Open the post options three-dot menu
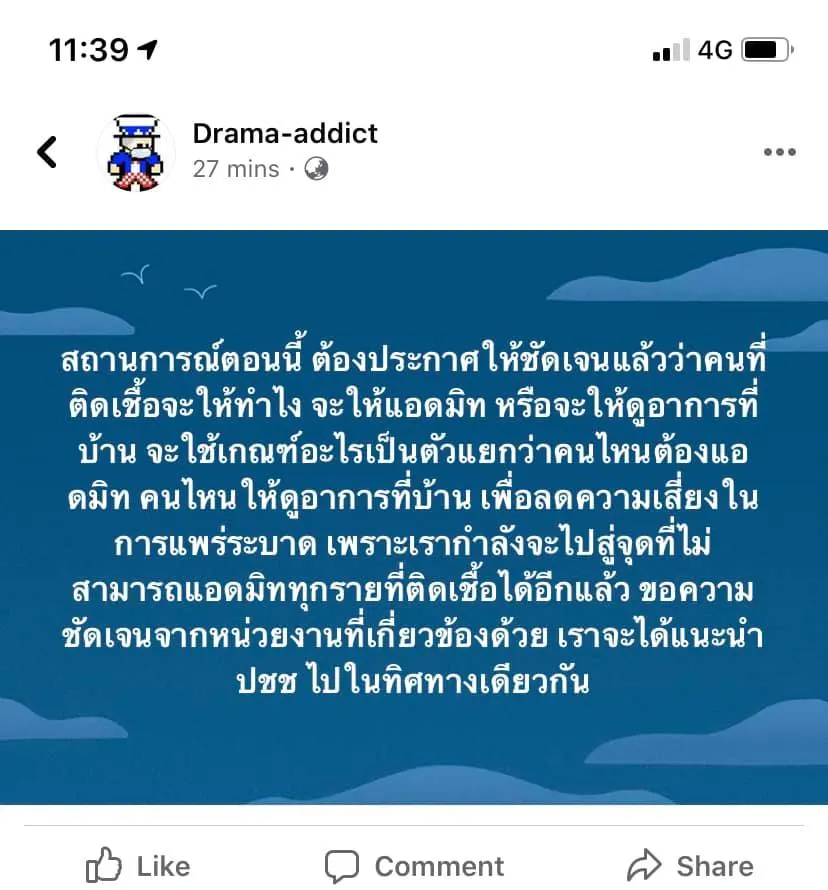828x890 pixels. click(x=779, y=152)
